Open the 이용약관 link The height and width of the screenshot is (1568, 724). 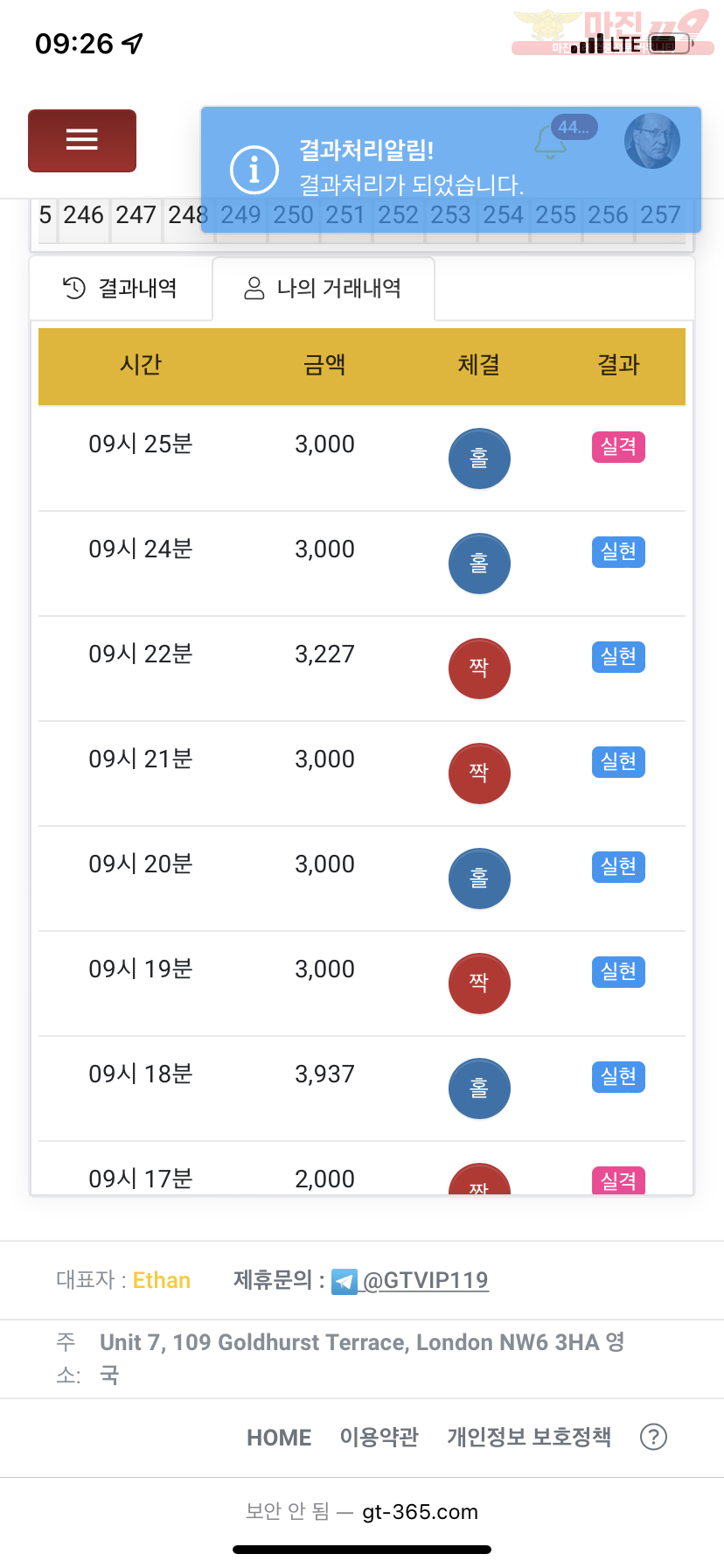[379, 1437]
